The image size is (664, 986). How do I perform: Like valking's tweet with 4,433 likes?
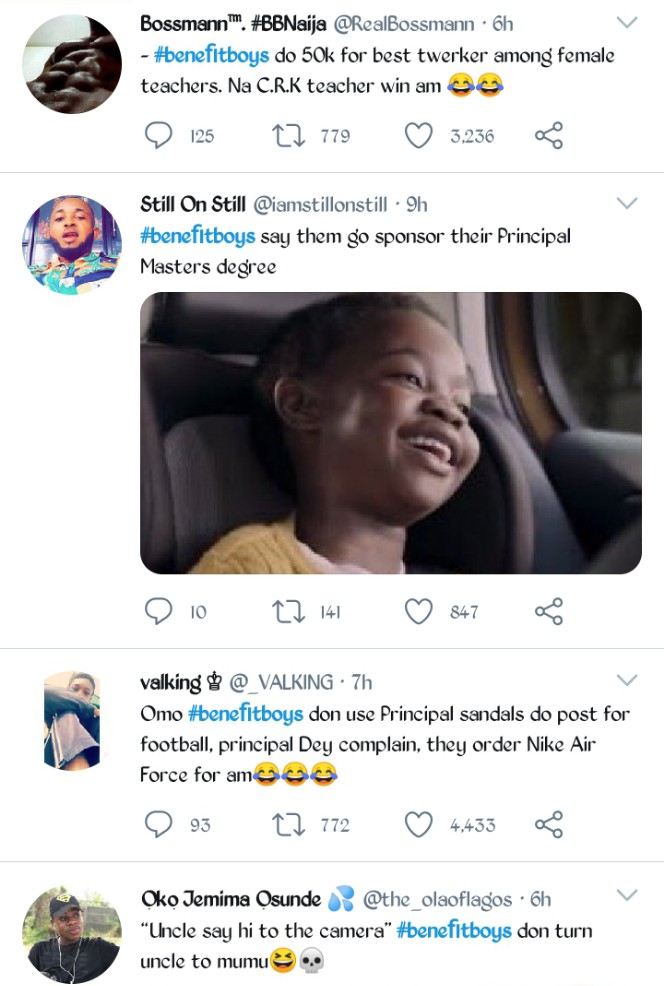(x=418, y=824)
